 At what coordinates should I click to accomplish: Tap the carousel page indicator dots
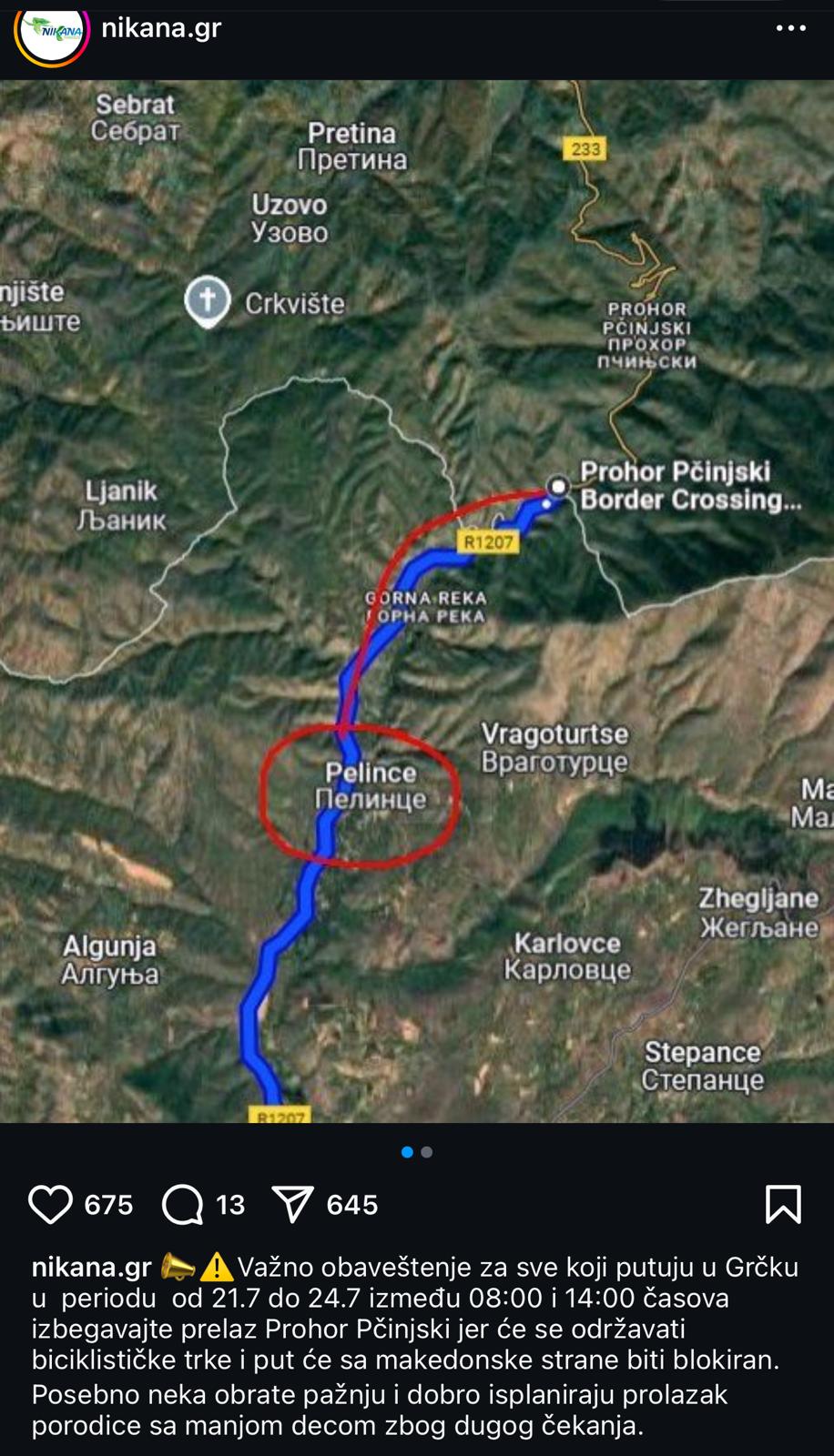tap(417, 1152)
